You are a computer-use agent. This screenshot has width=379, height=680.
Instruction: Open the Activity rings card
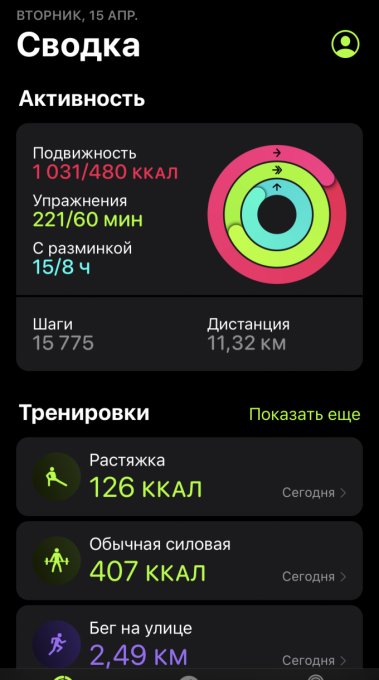pos(190,209)
